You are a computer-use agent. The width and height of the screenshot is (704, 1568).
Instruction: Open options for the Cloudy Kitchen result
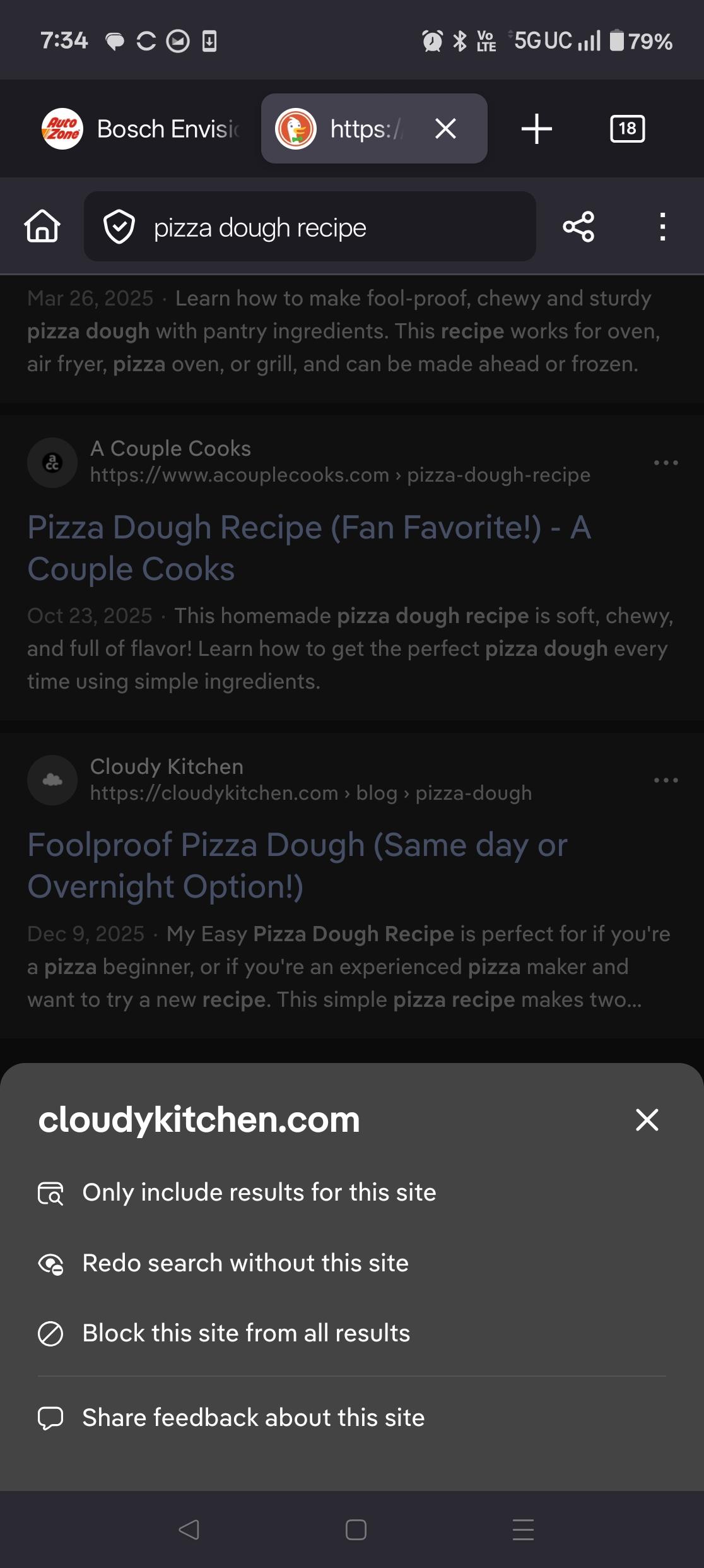[666, 780]
